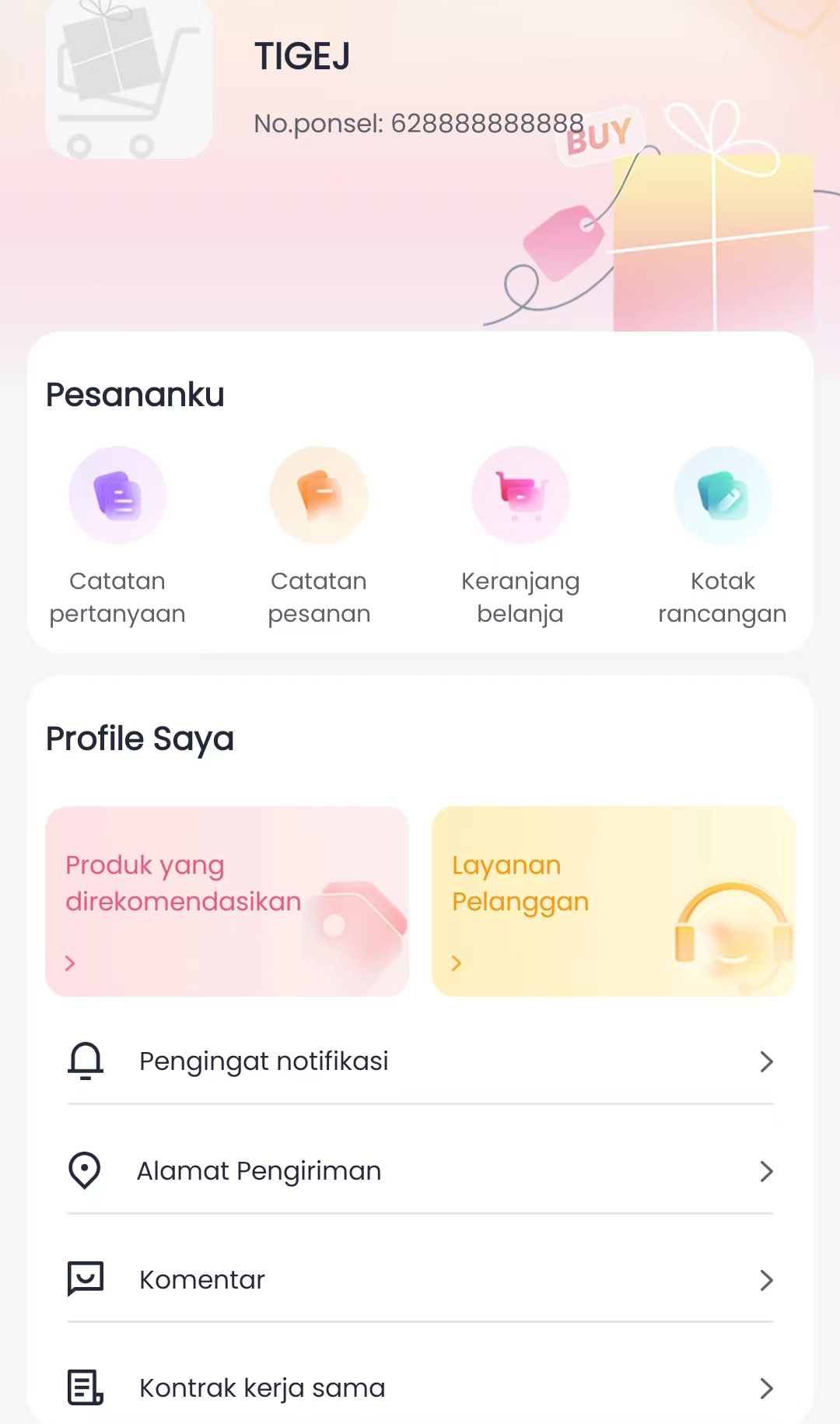Go to Keranjang belanja

tap(520, 536)
